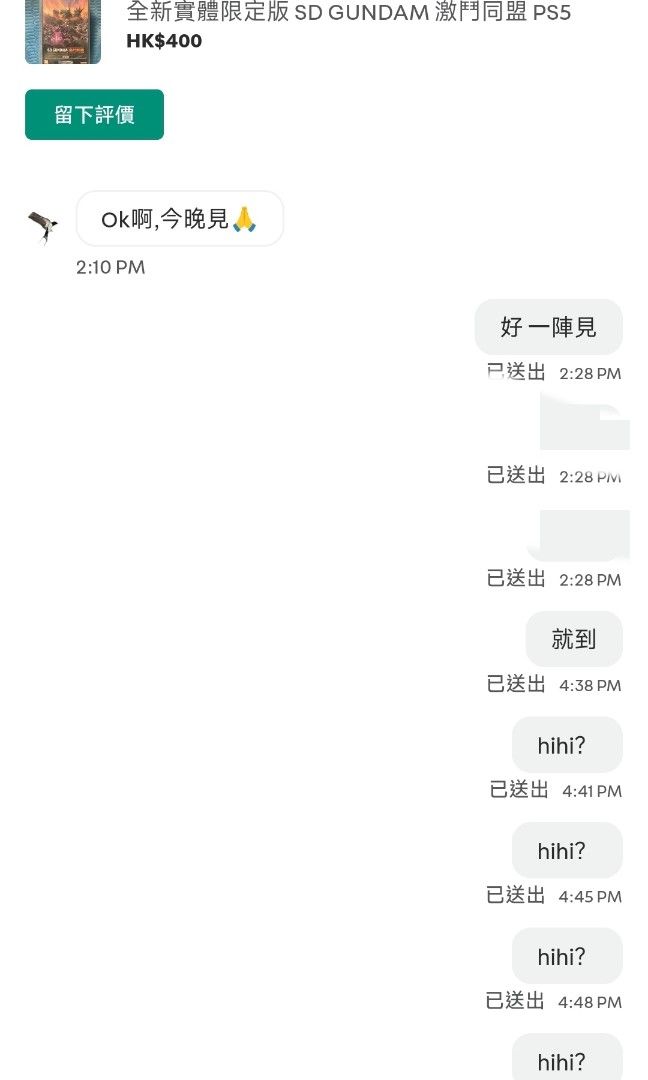This screenshot has width=648, height=1080.
Task: Open the other user's bird avatar
Action: 43,227
